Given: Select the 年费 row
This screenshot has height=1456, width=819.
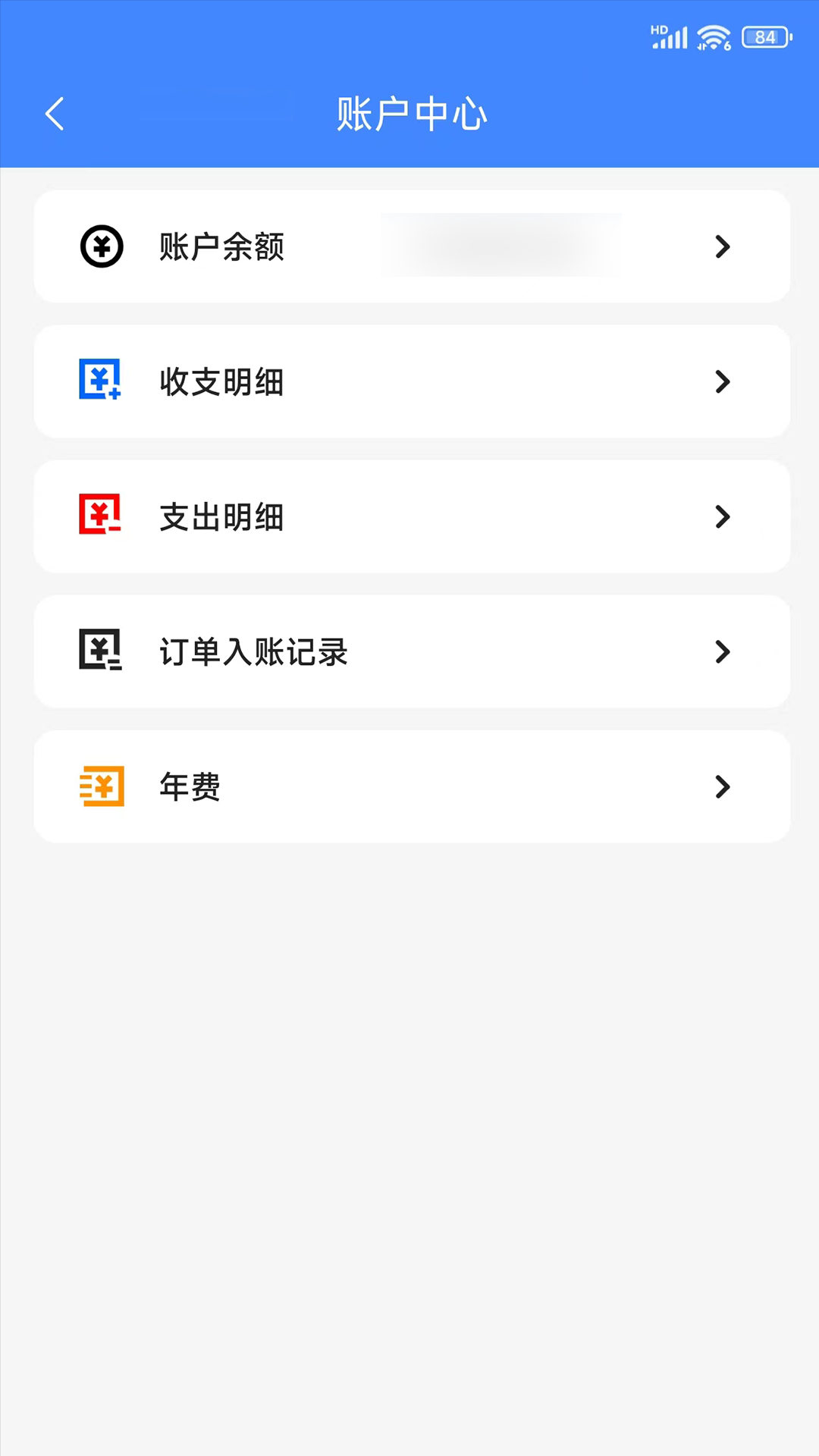Looking at the screenshot, I should pyautogui.click(x=412, y=786).
